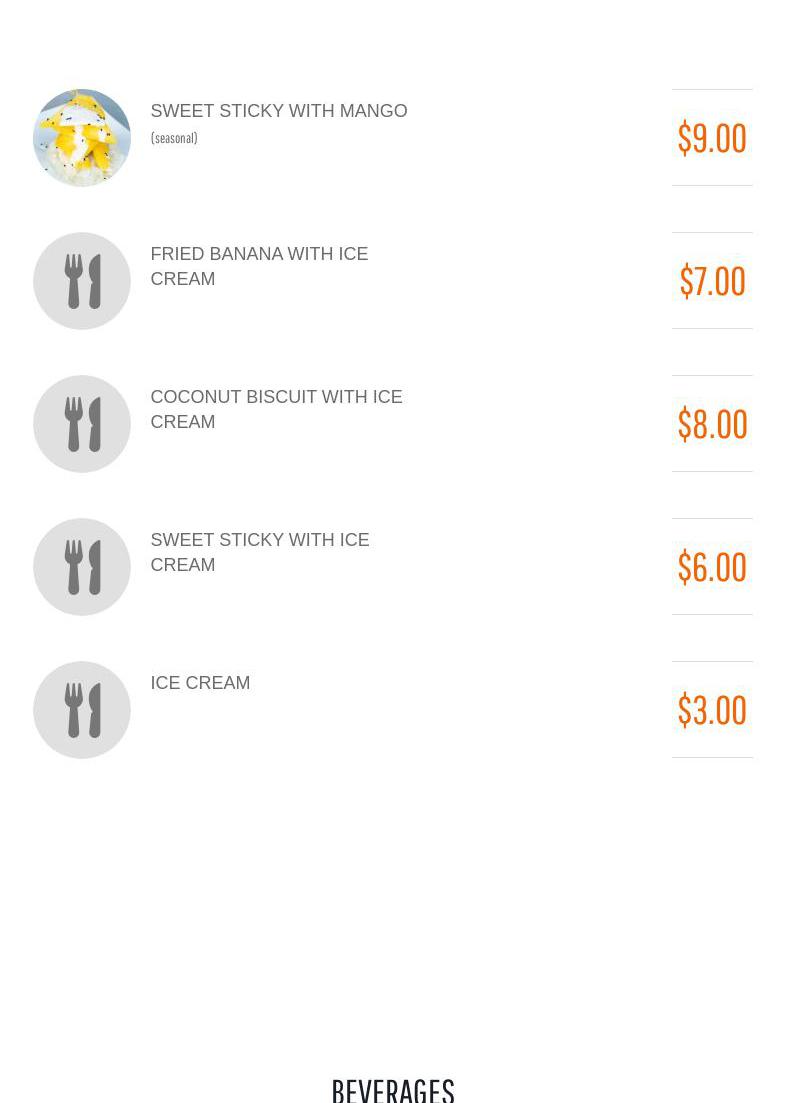Open the Sweet Sticky with Mango item
The width and height of the screenshot is (785, 1103).
click(x=278, y=111)
